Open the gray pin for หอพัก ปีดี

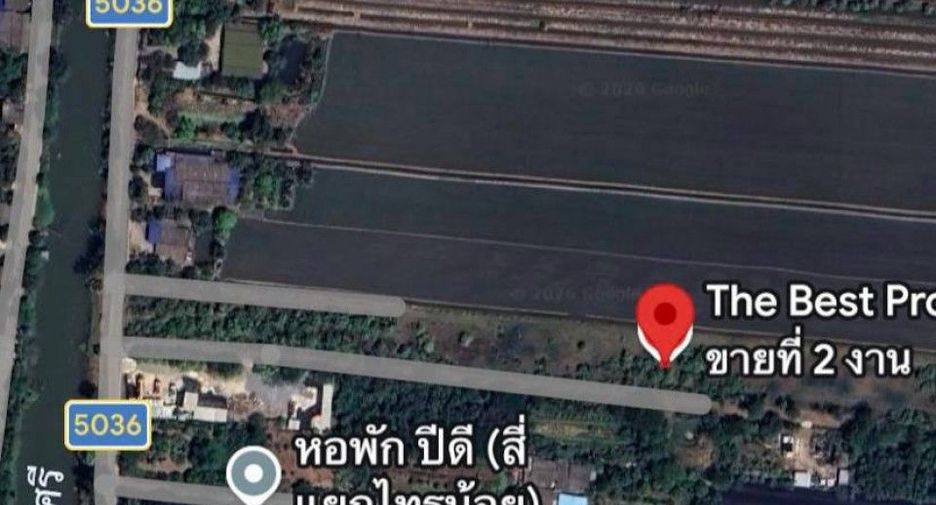click(x=254, y=476)
